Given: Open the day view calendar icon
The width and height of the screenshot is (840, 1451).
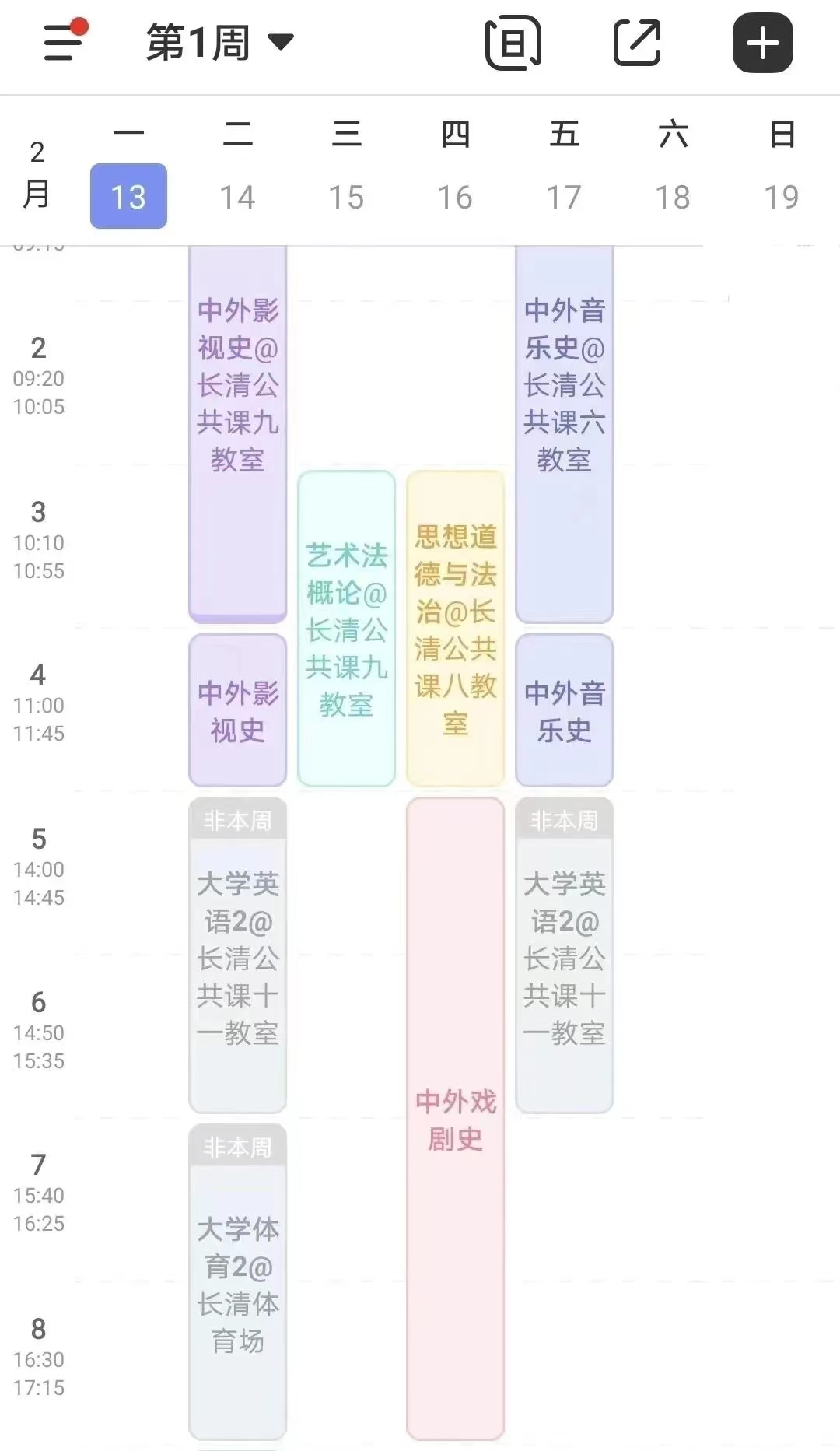Looking at the screenshot, I should (513, 44).
